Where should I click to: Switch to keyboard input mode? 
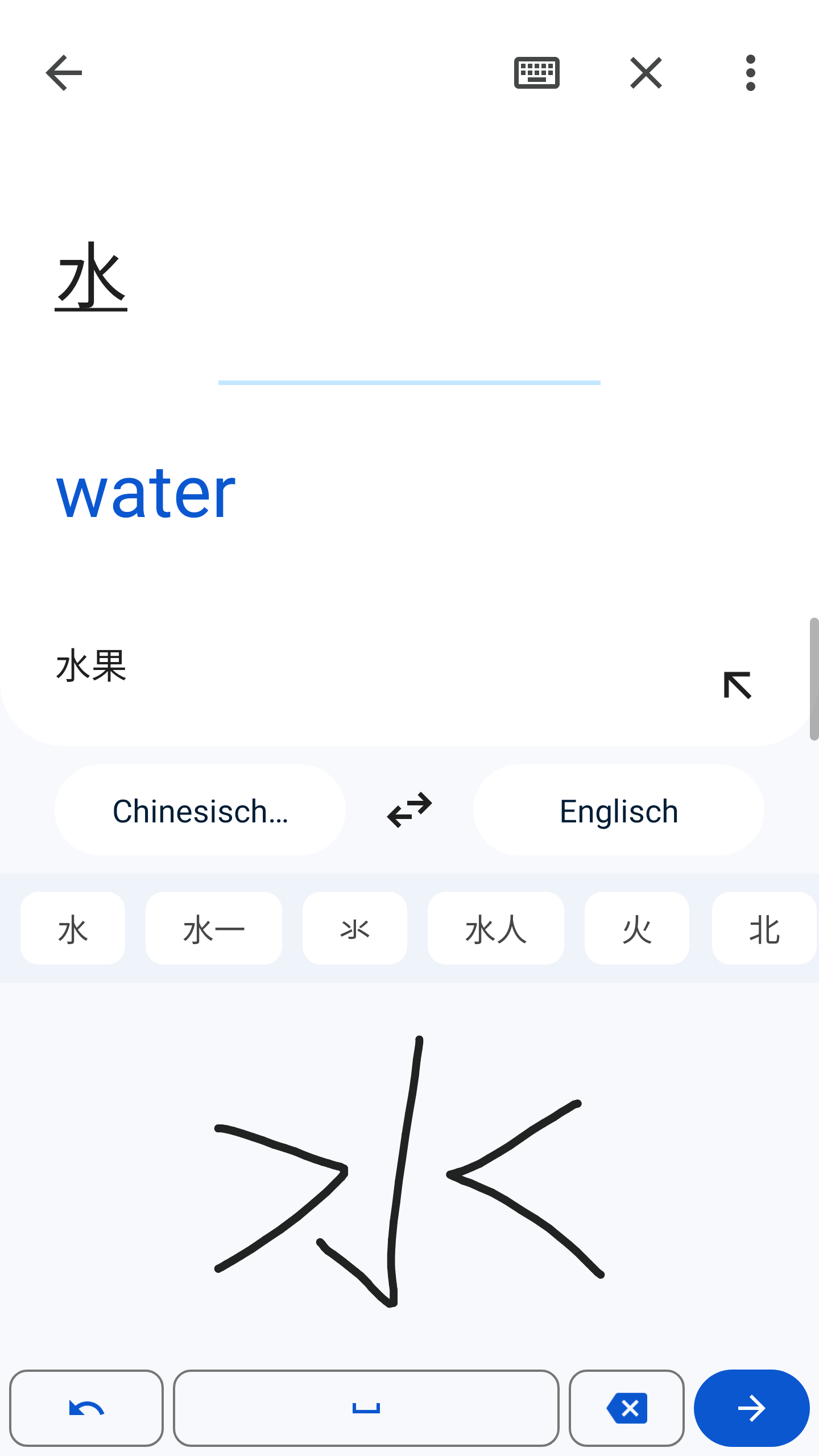coord(536,73)
